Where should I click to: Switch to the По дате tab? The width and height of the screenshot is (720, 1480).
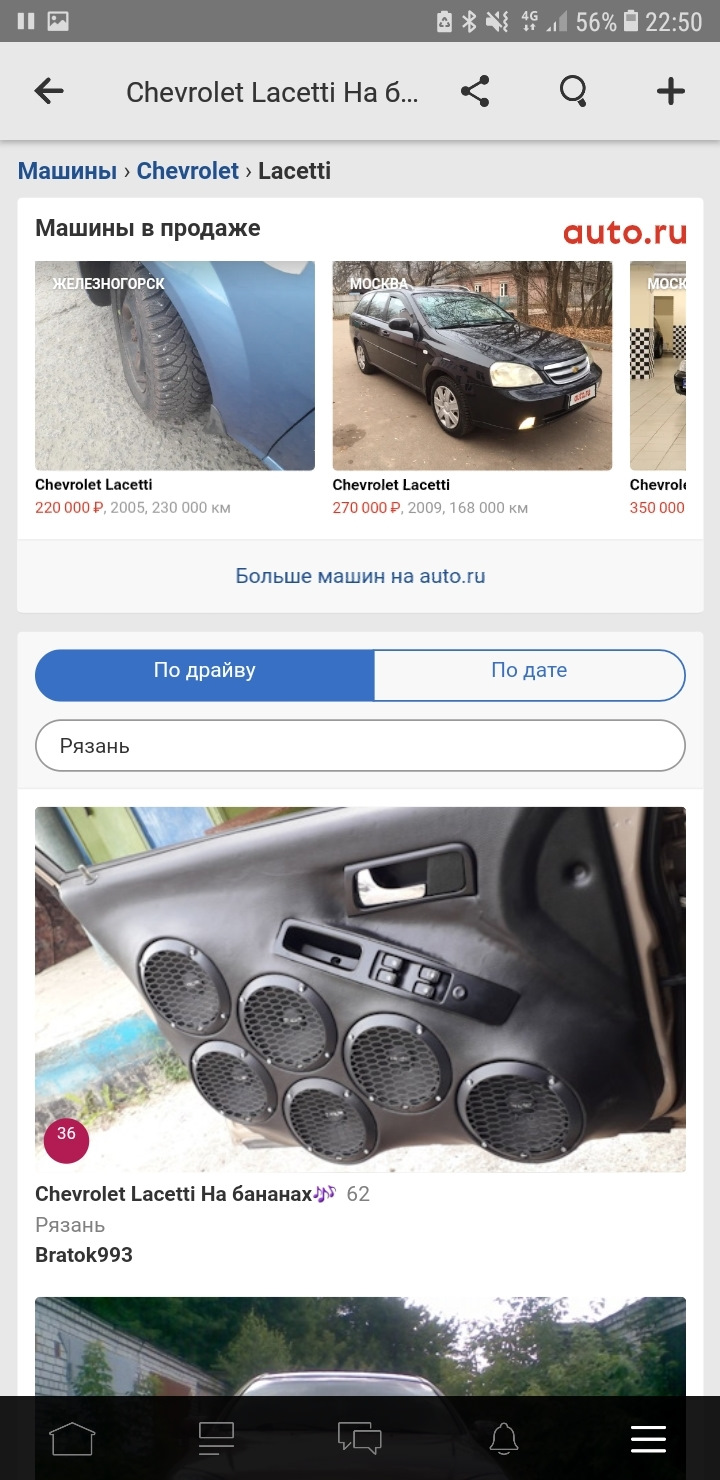pos(529,671)
